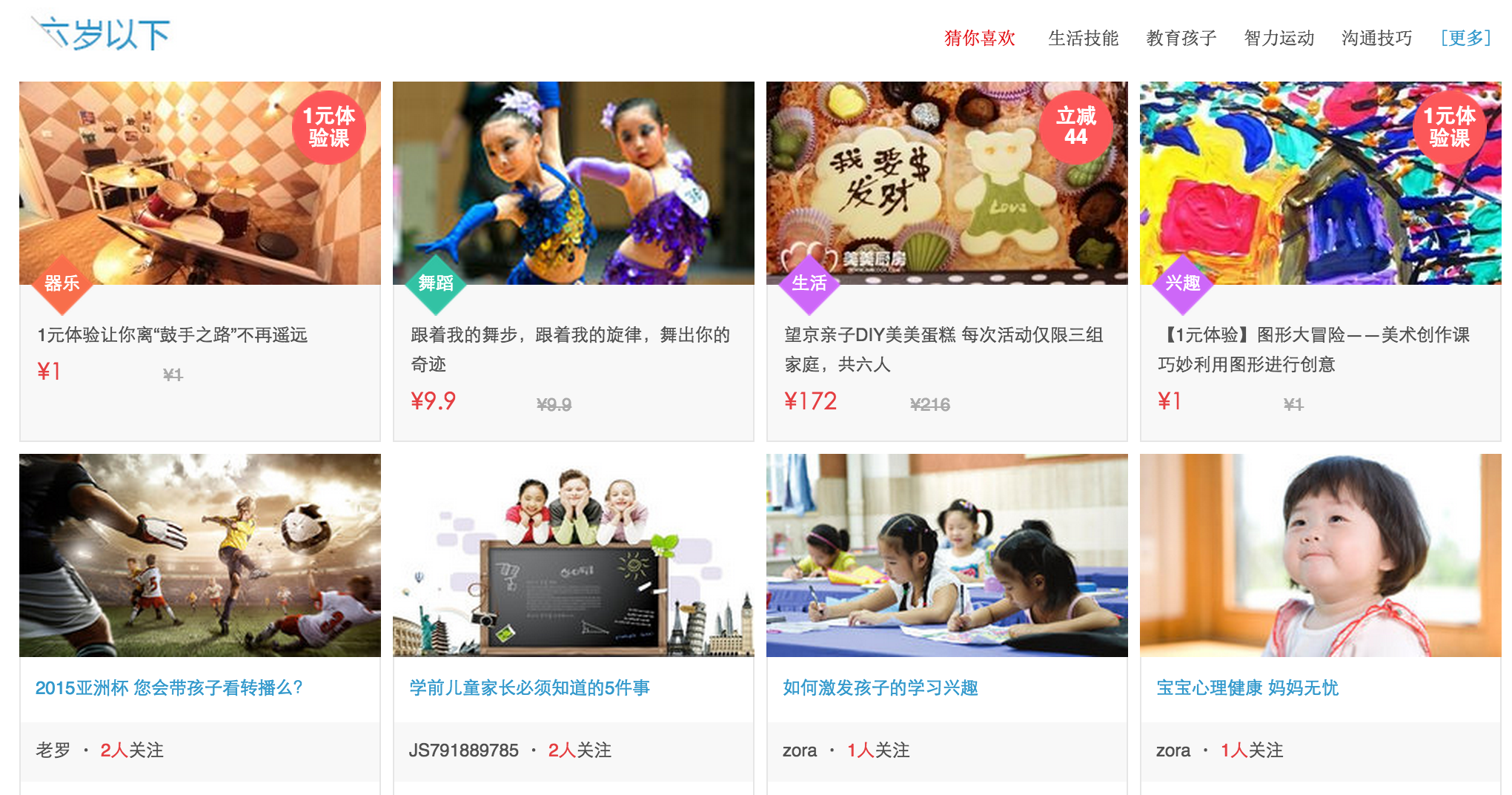Viewport: 1512px width, 795px height.
Task: Open the 智力运动 tab
Action: coord(1279,38)
